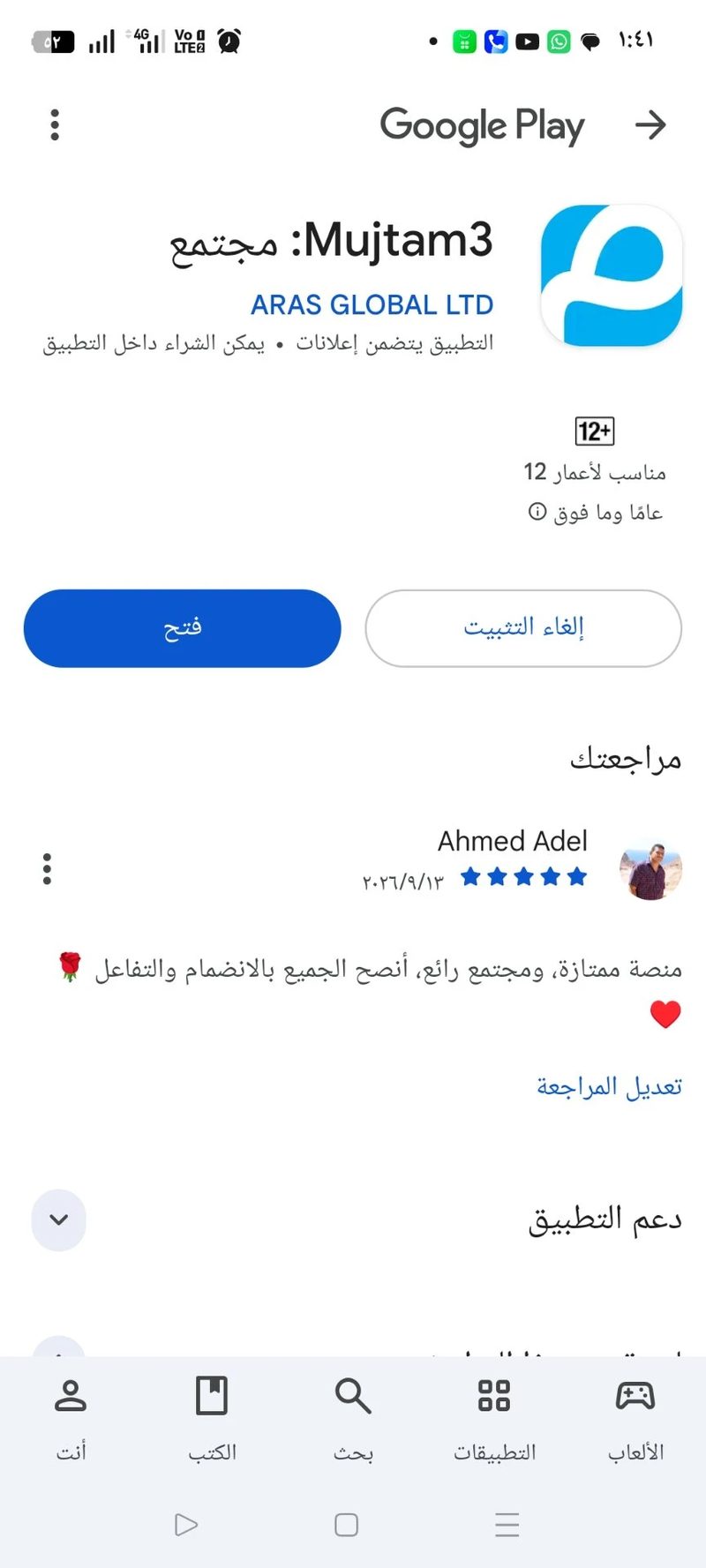Tap تعديل المراجعة to edit your review
706x1568 pixels.
coord(609,1087)
